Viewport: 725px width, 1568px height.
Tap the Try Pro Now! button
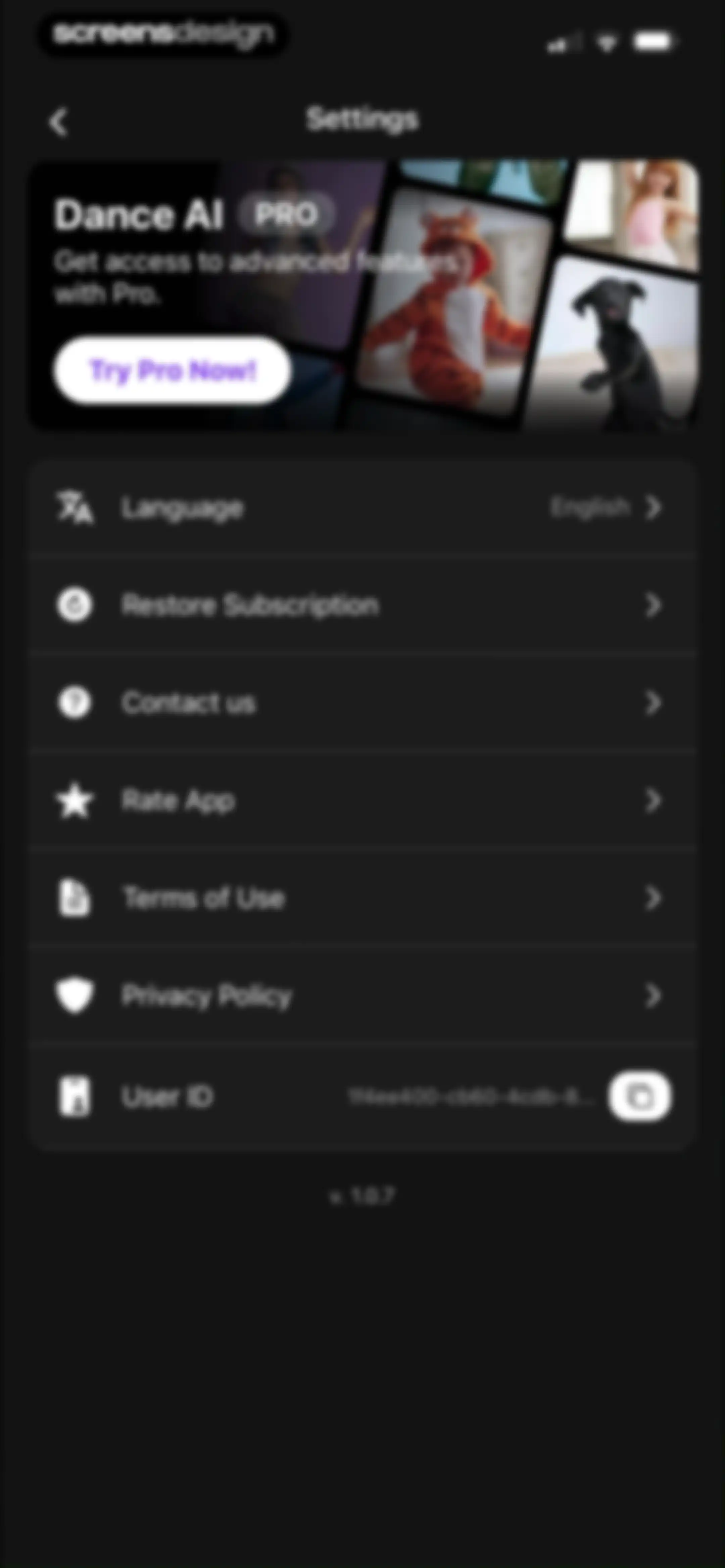172,370
